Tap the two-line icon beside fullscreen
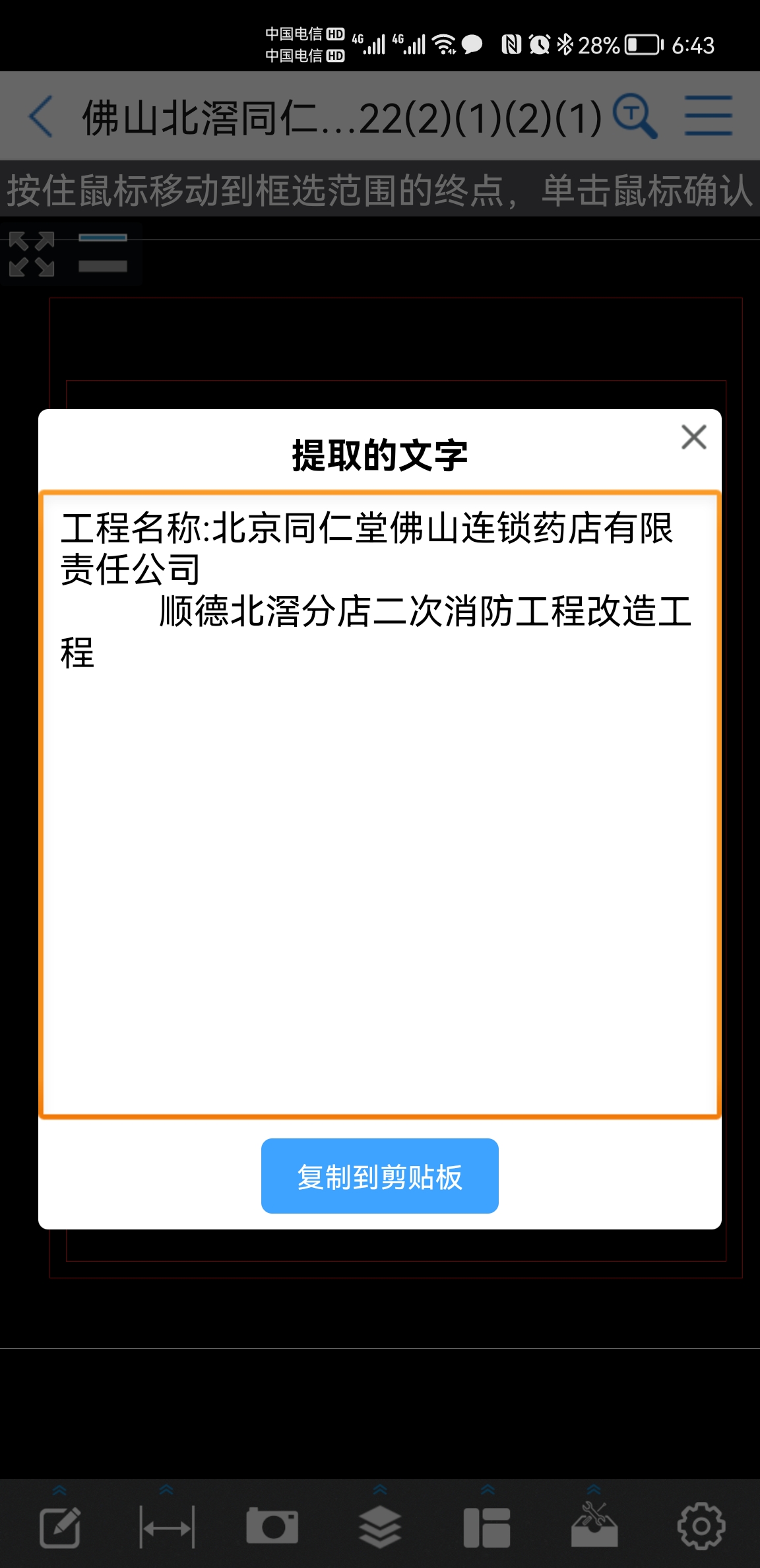Viewport: 760px width, 1568px height. tap(103, 253)
